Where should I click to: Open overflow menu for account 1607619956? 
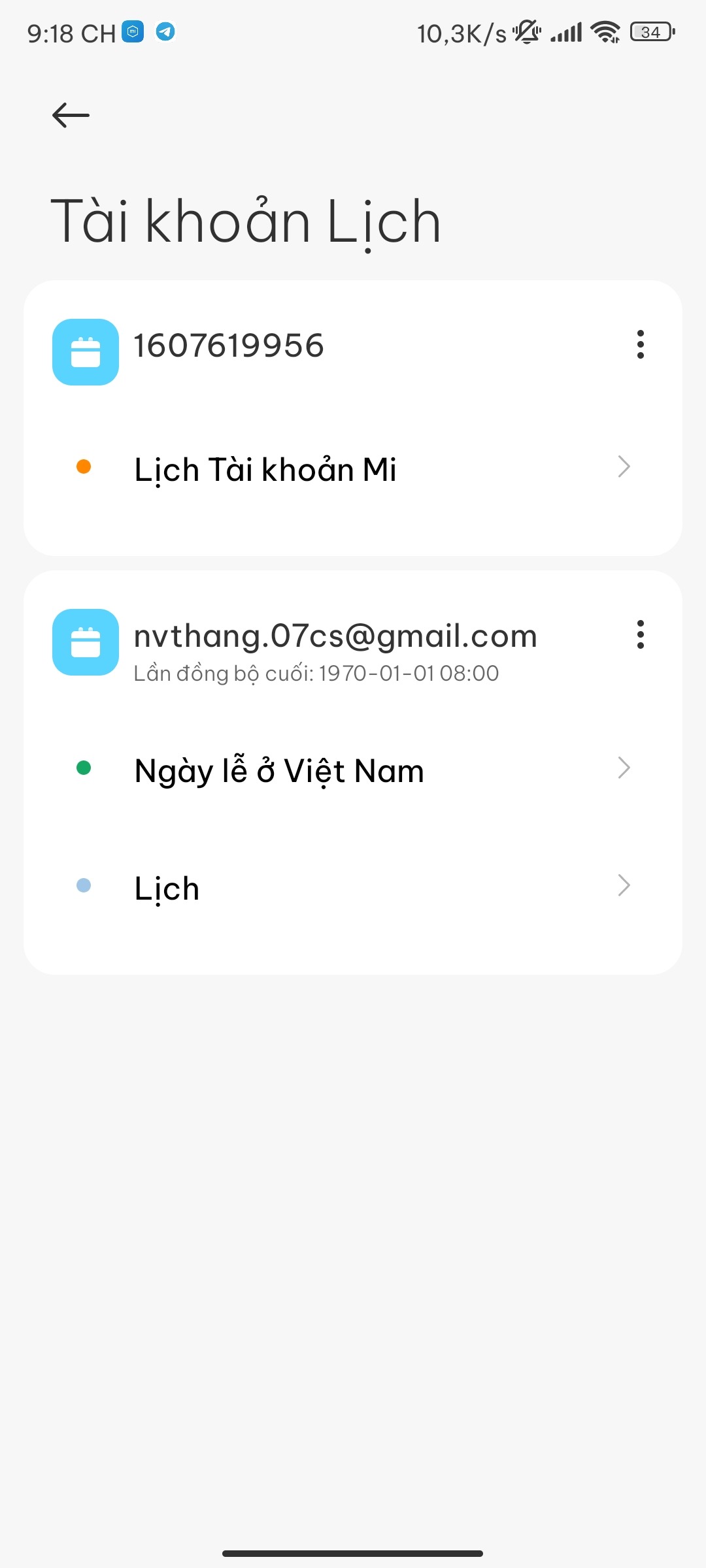[640, 344]
